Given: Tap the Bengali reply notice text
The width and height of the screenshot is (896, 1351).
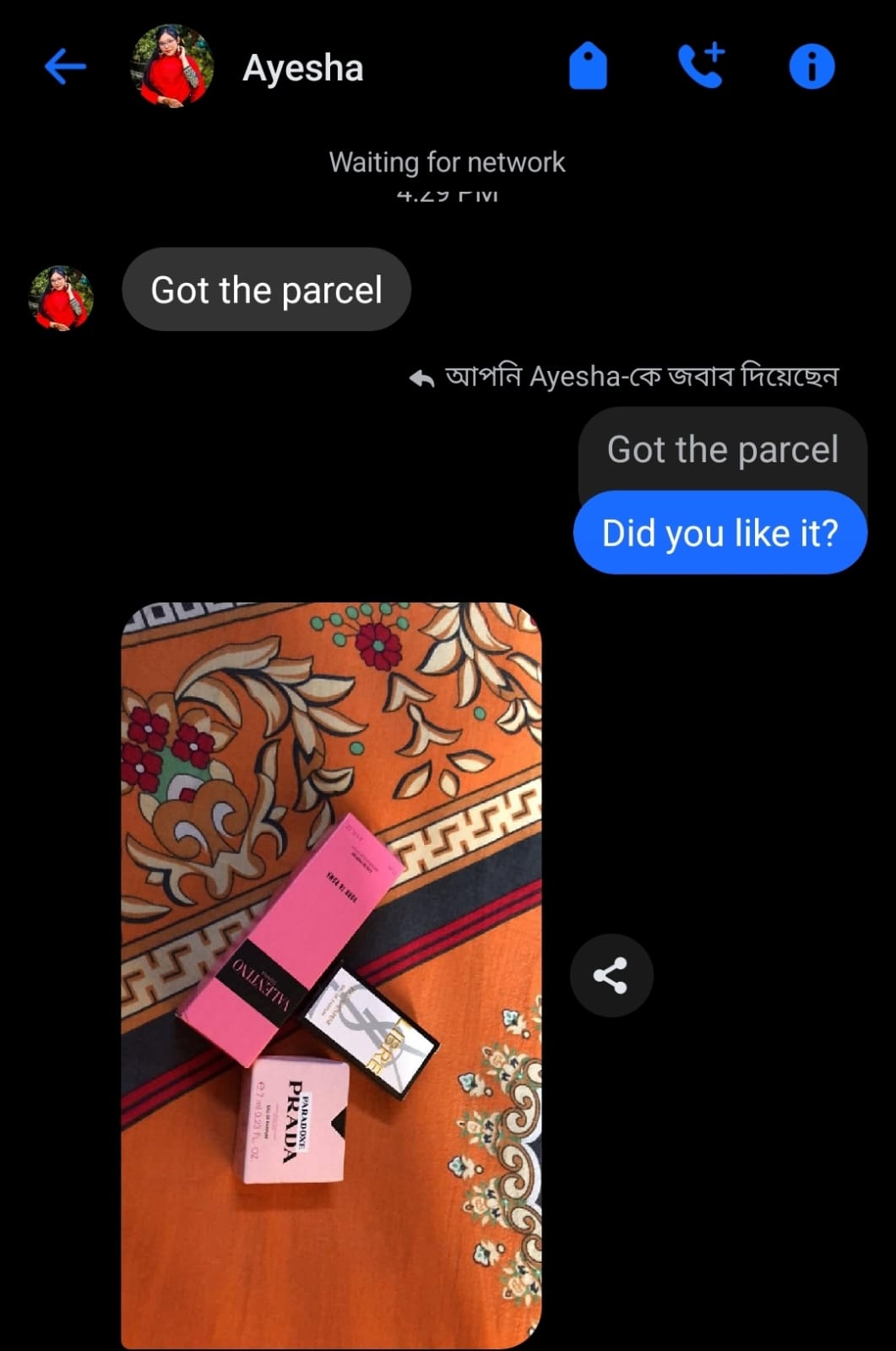Looking at the screenshot, I should (643, 374).
